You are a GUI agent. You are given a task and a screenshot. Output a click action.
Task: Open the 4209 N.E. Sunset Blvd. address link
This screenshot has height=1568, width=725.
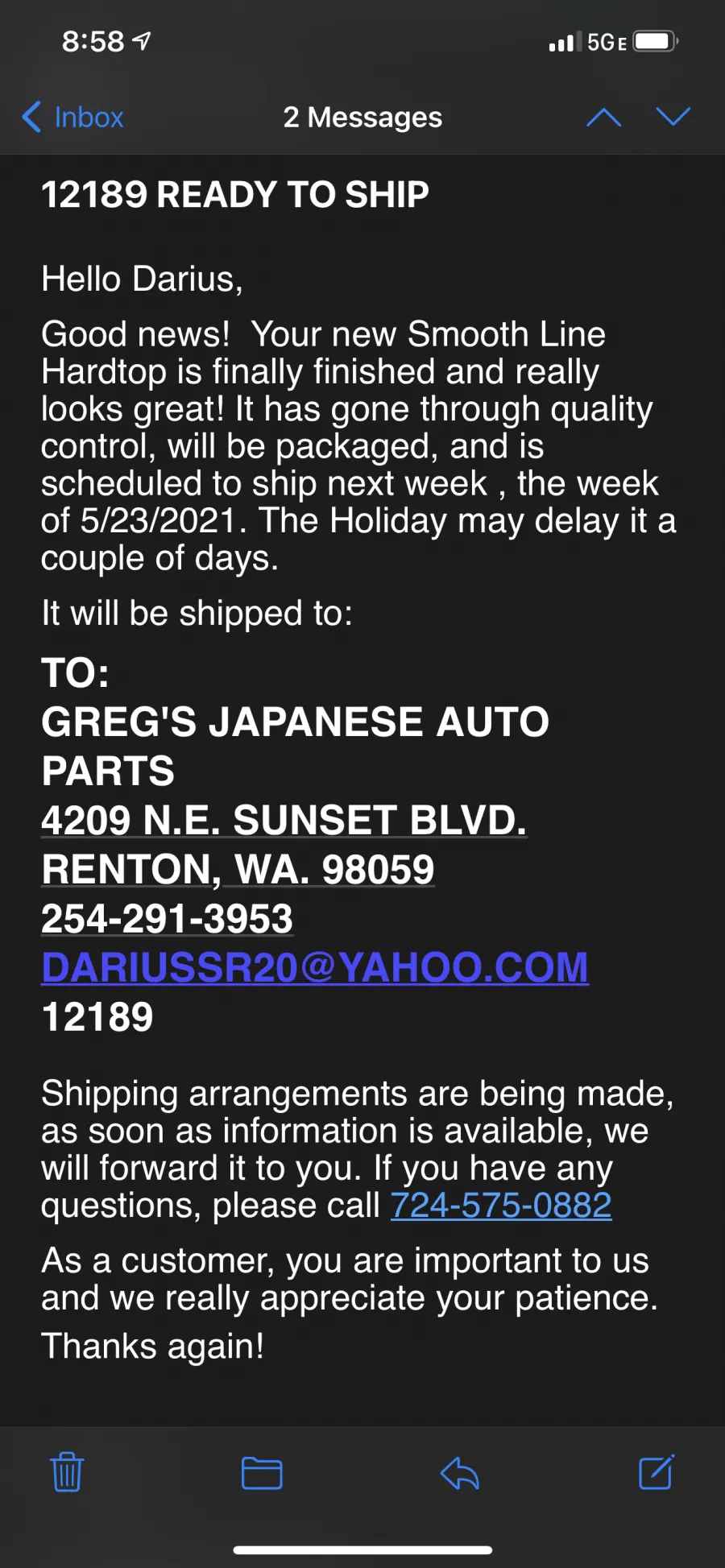point(284,821)
